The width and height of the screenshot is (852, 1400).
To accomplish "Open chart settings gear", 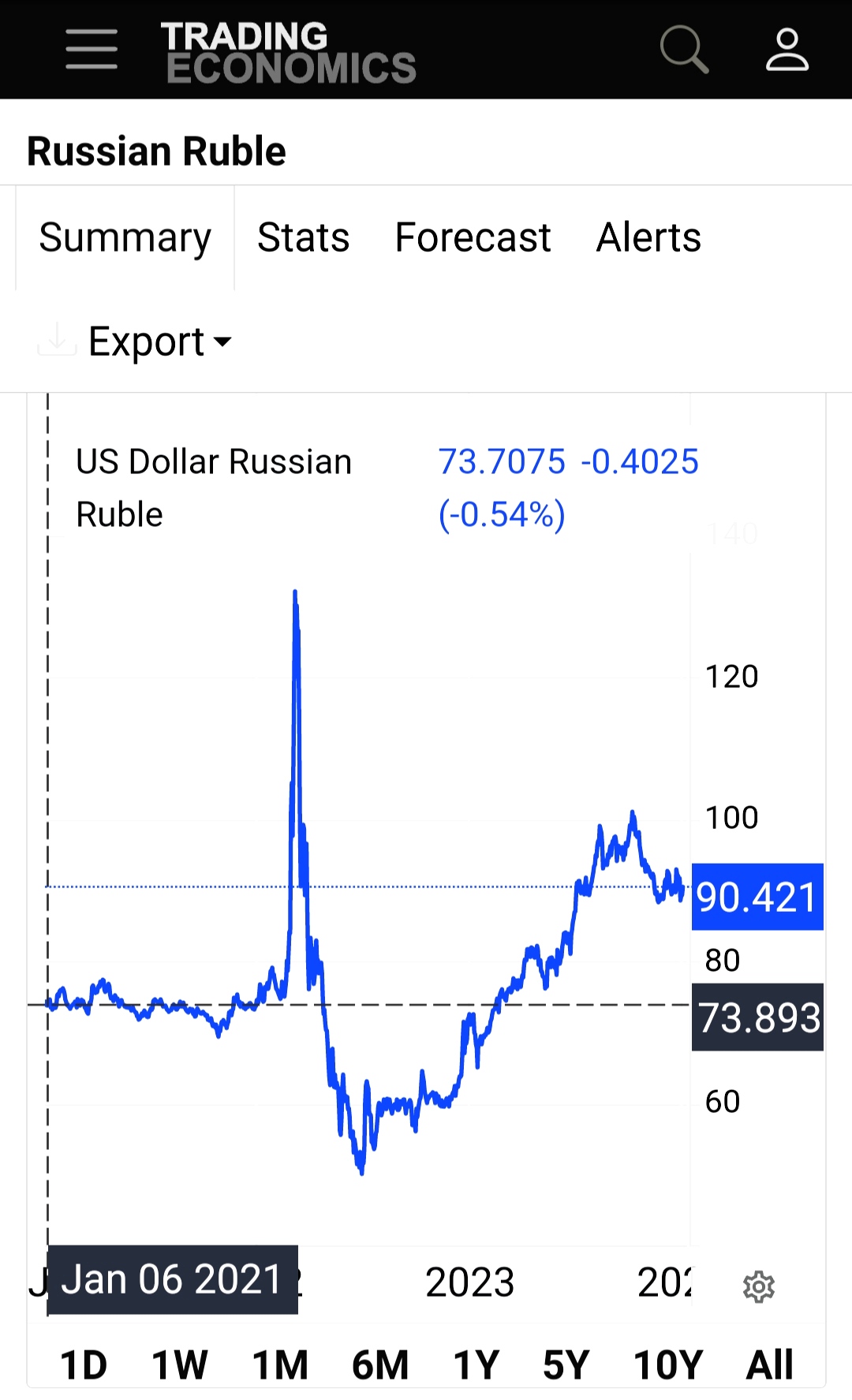I will tap(759, 1287).
